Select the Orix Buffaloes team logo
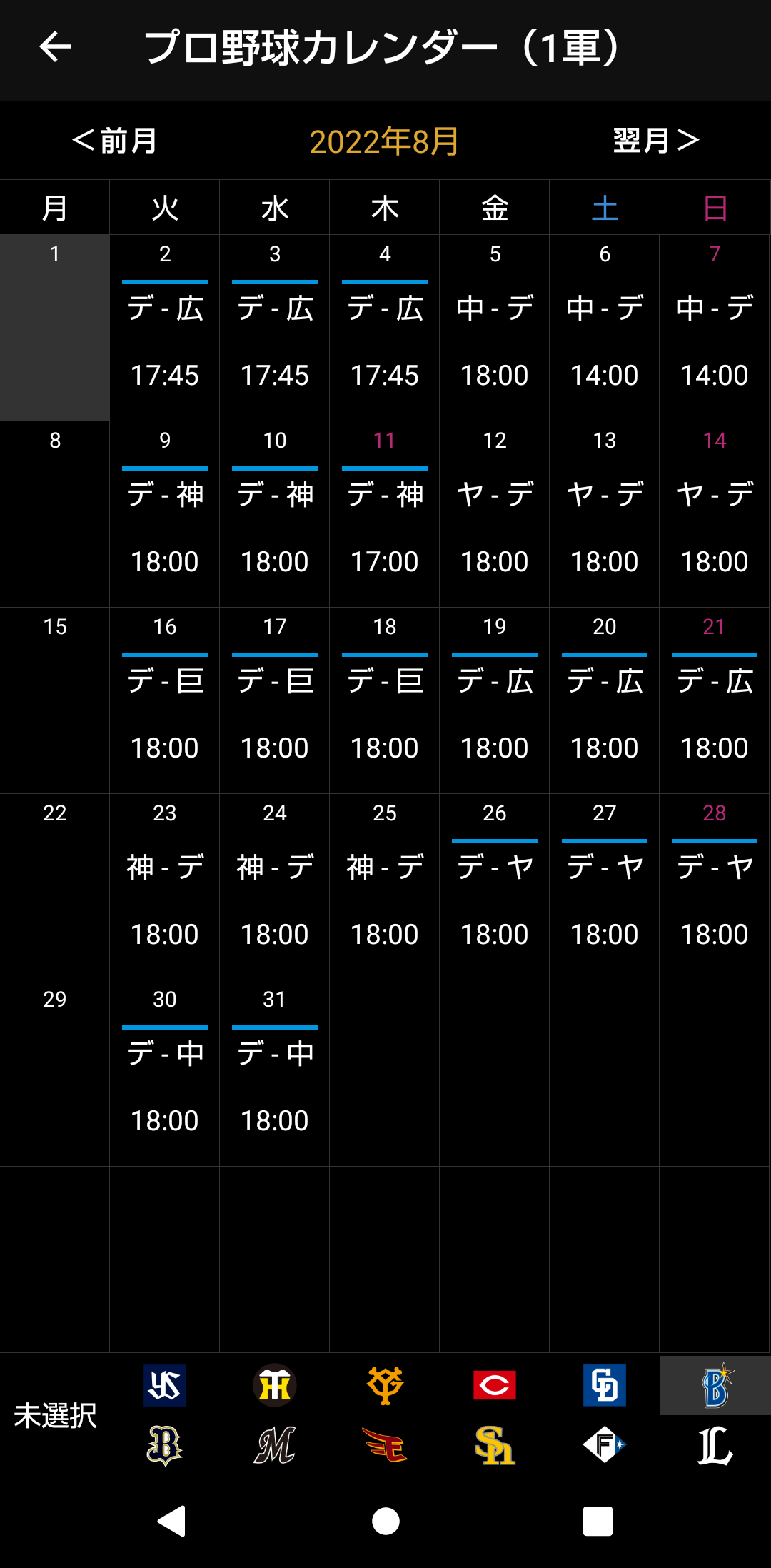The height and width of the screenshot is (1568, 771). (165, 1445)
